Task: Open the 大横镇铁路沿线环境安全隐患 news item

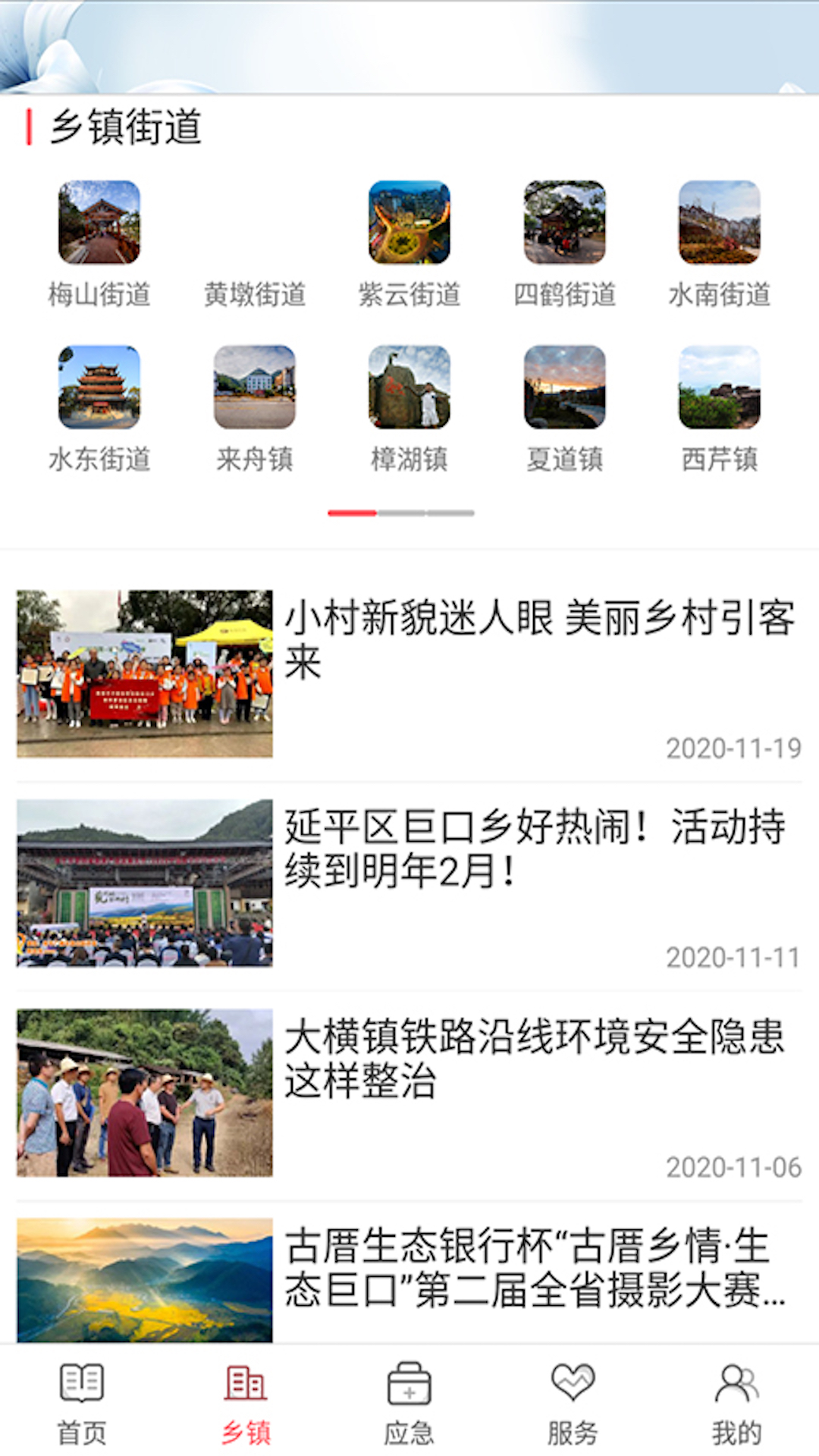Action: click(x=409, y=1093)
